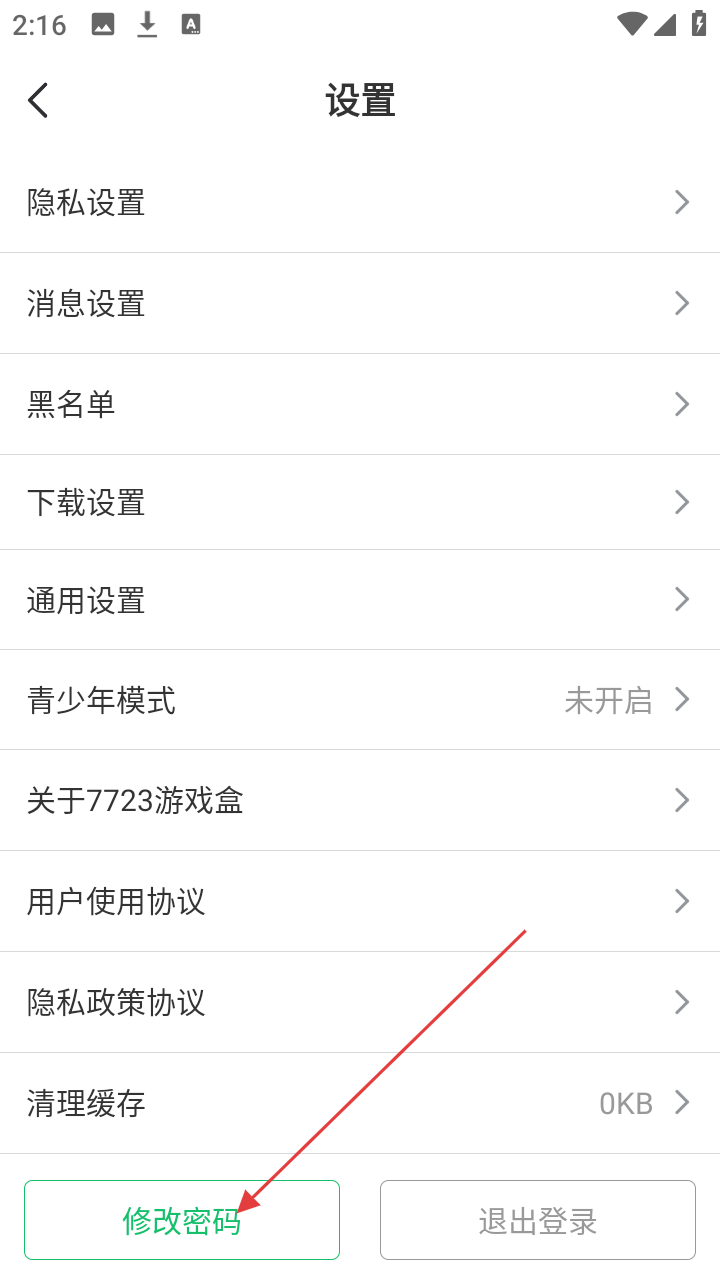The image size is (720, 1280).
Task: View the 隐私政策协议
Action: click(x=360, y=1002)
